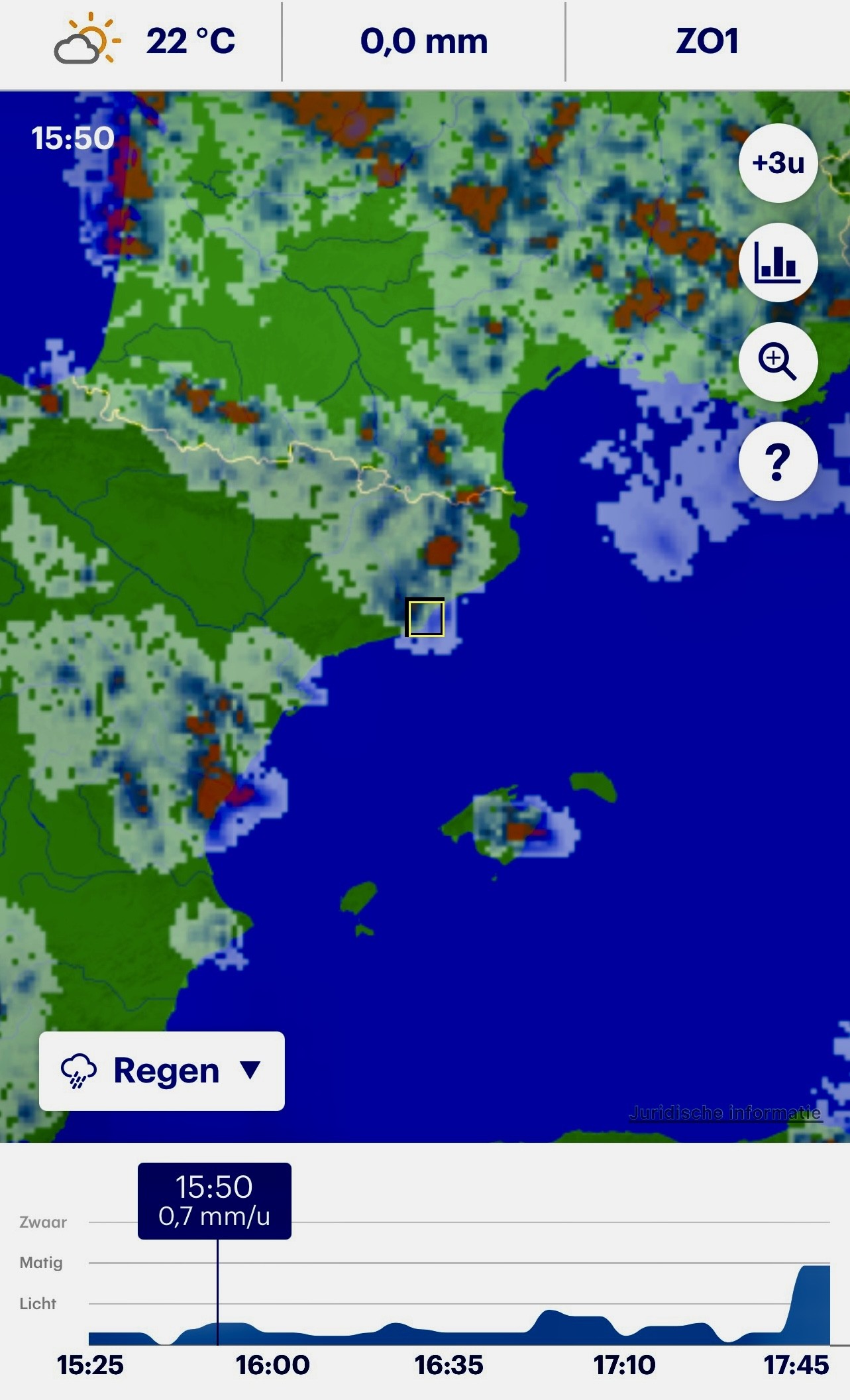
Task: Open the Juridische informatie link
Action: pyautogui.click(x=725, y=1112)
